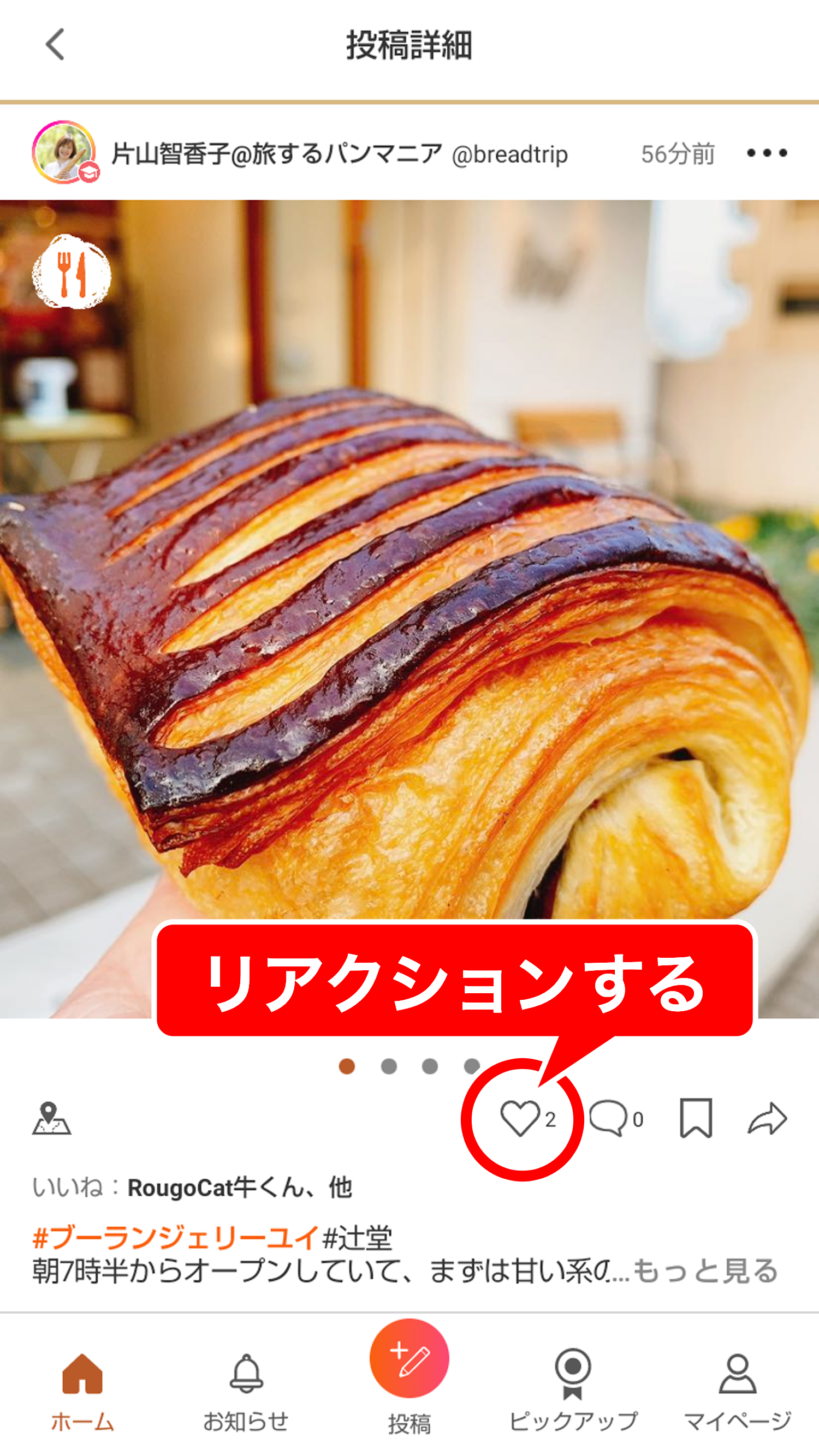Open 片山智香子's profile picture
The width and height of the screenshot is (819, 1456).
[x=64, y=152]
